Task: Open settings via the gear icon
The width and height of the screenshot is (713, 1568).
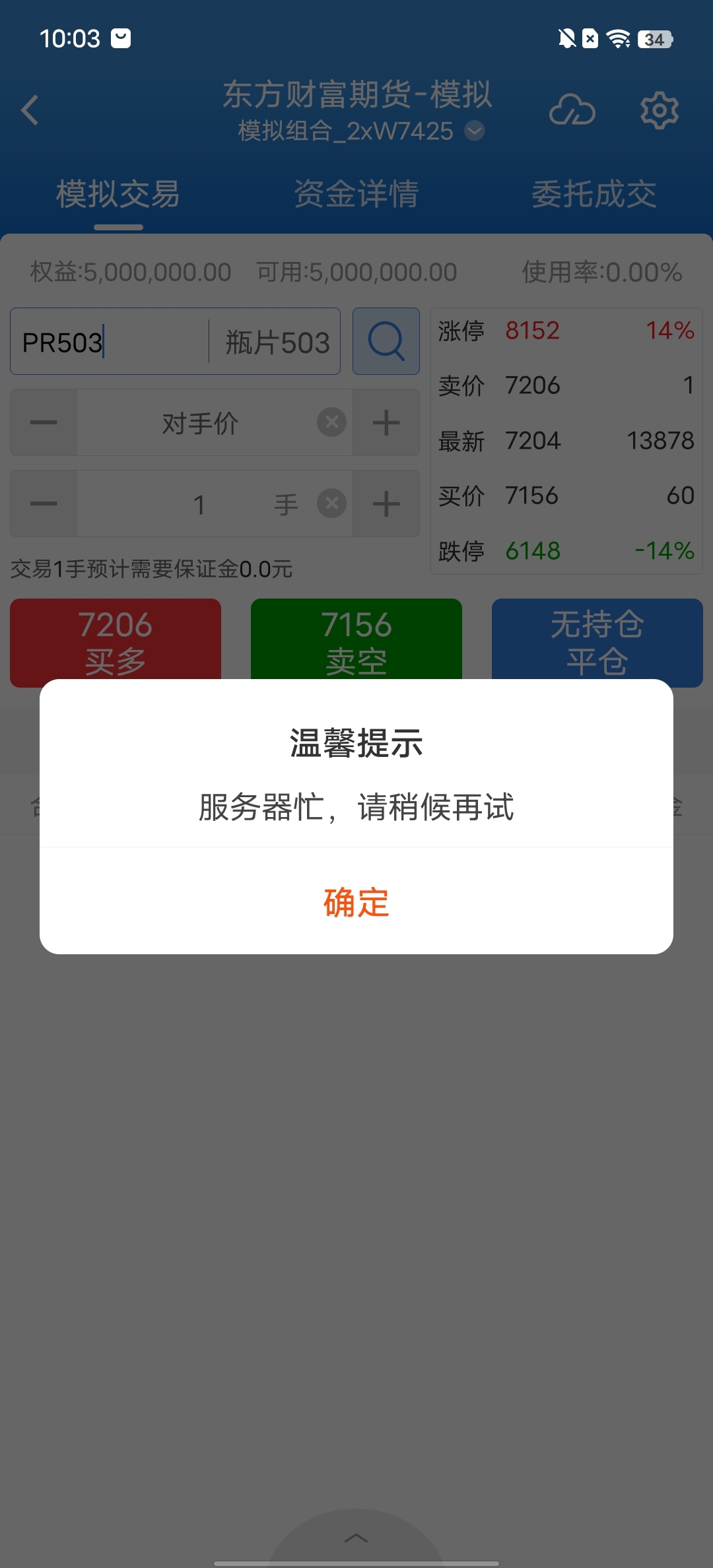Action: pyautogui.click(x=659, y=110)
